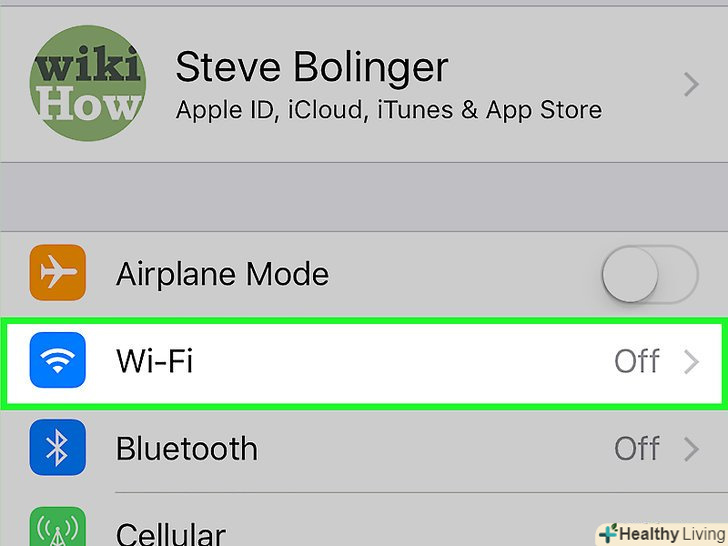Toggle the Airplane Mode switch
This screenshot has height=546, width=728.
click(649, 273)
